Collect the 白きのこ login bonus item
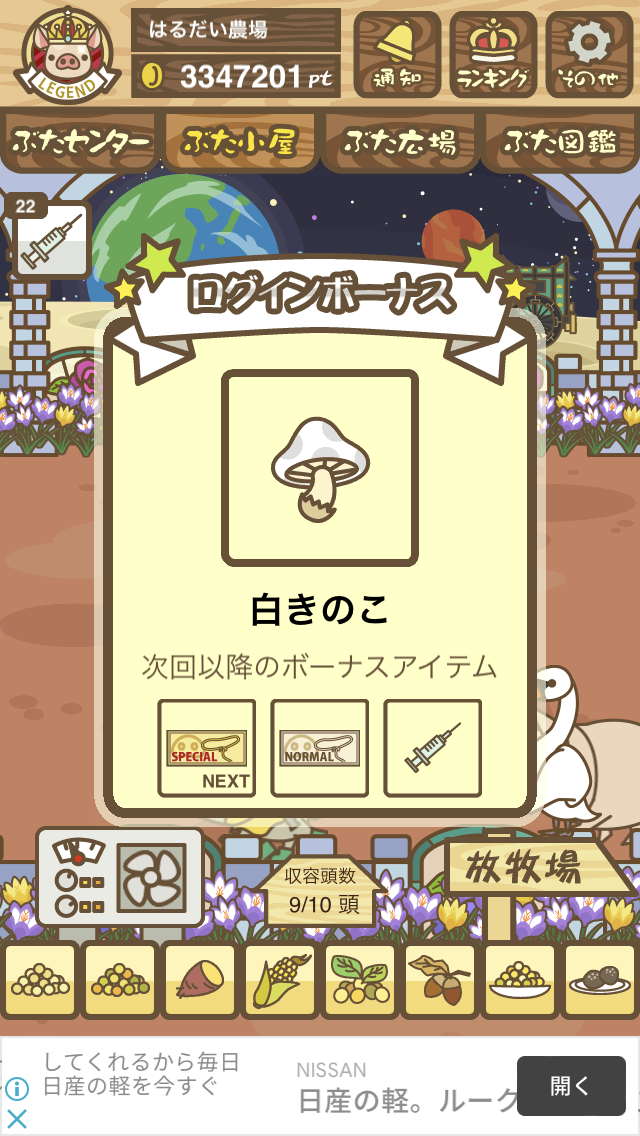Viewport: 640px width, 1136px height. pos(320,468)
